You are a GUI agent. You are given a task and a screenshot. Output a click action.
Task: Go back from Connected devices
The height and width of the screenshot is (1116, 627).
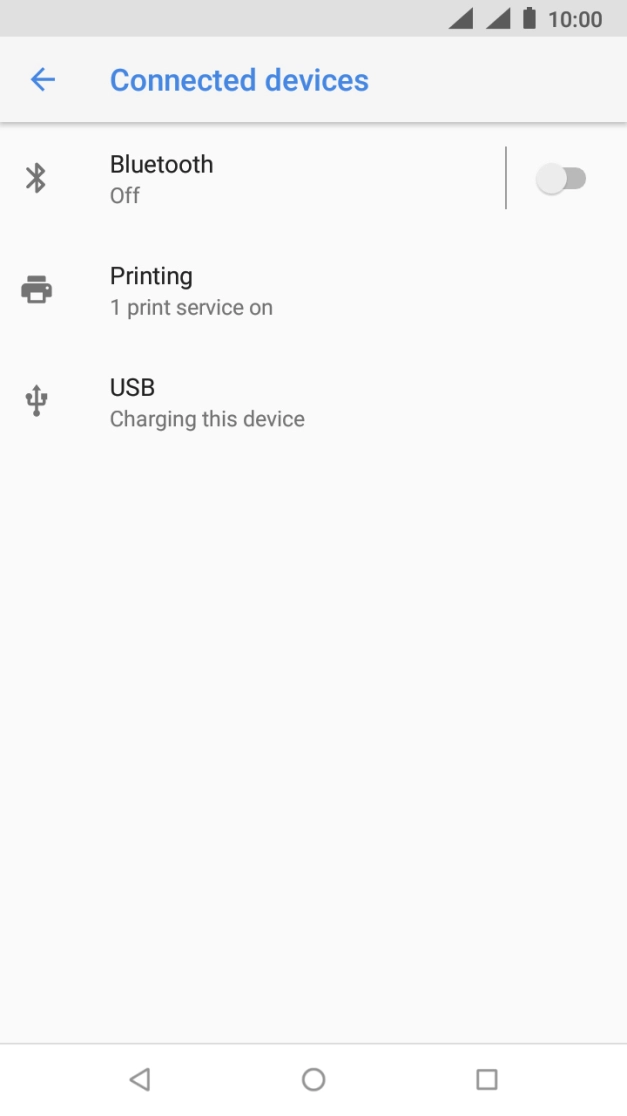pyautogui.click(x=42, y=80)
